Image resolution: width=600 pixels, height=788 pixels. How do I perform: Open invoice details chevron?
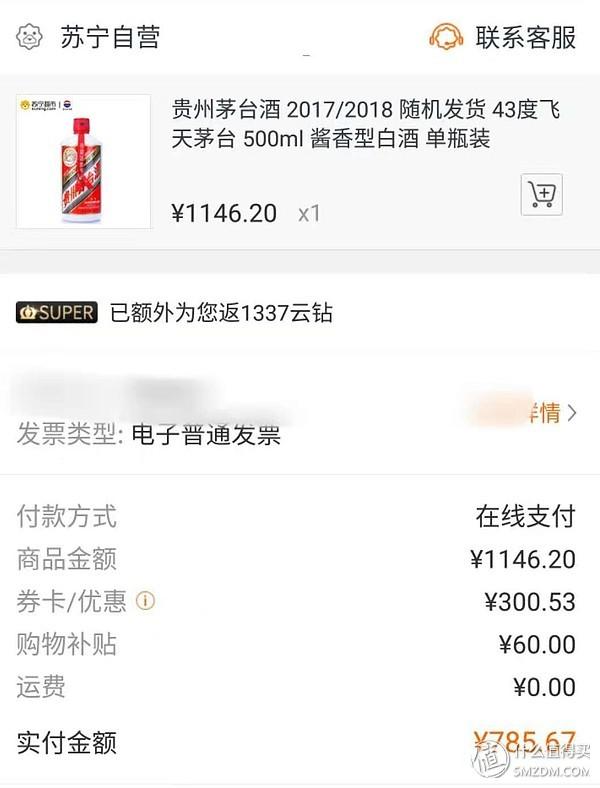[x=572, y=413]
